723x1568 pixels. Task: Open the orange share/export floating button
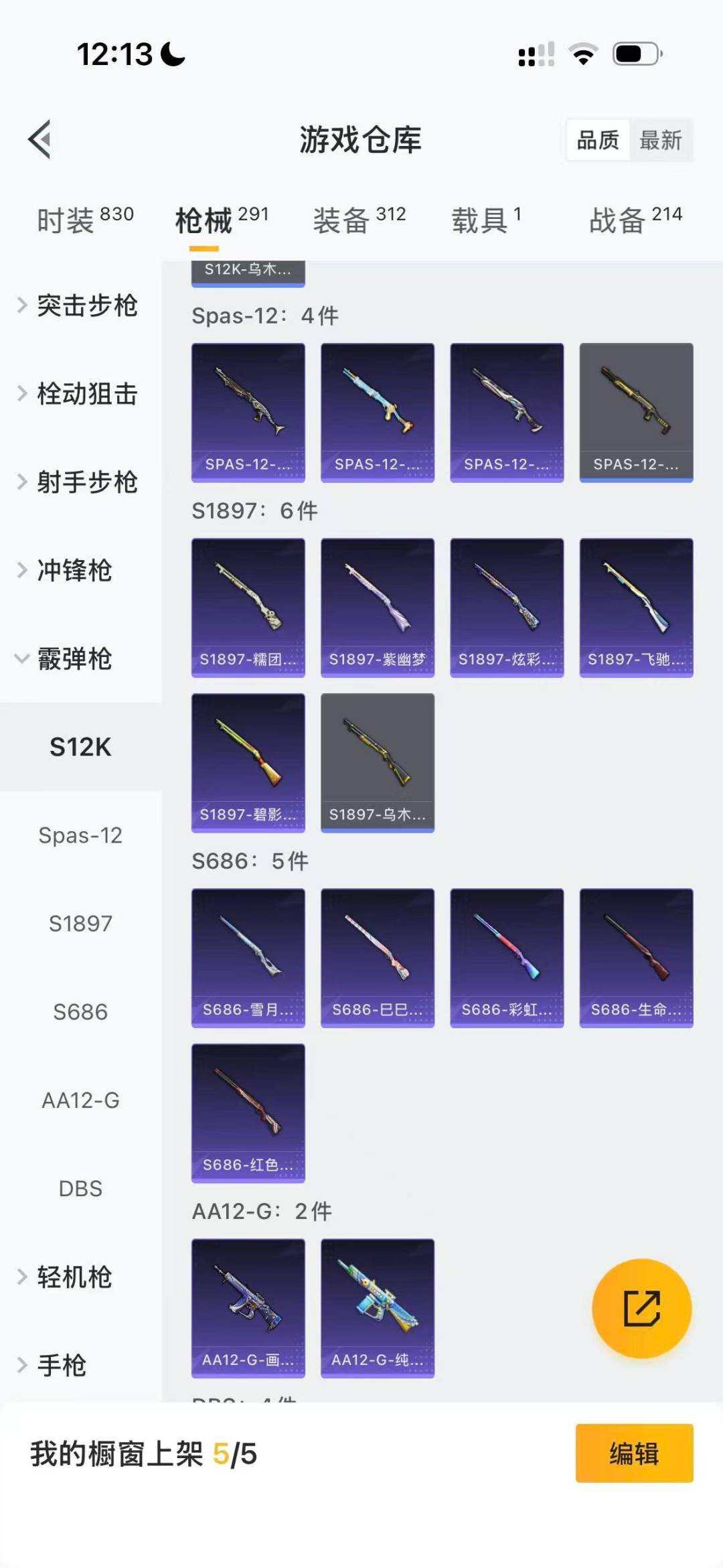[641, 1309]
